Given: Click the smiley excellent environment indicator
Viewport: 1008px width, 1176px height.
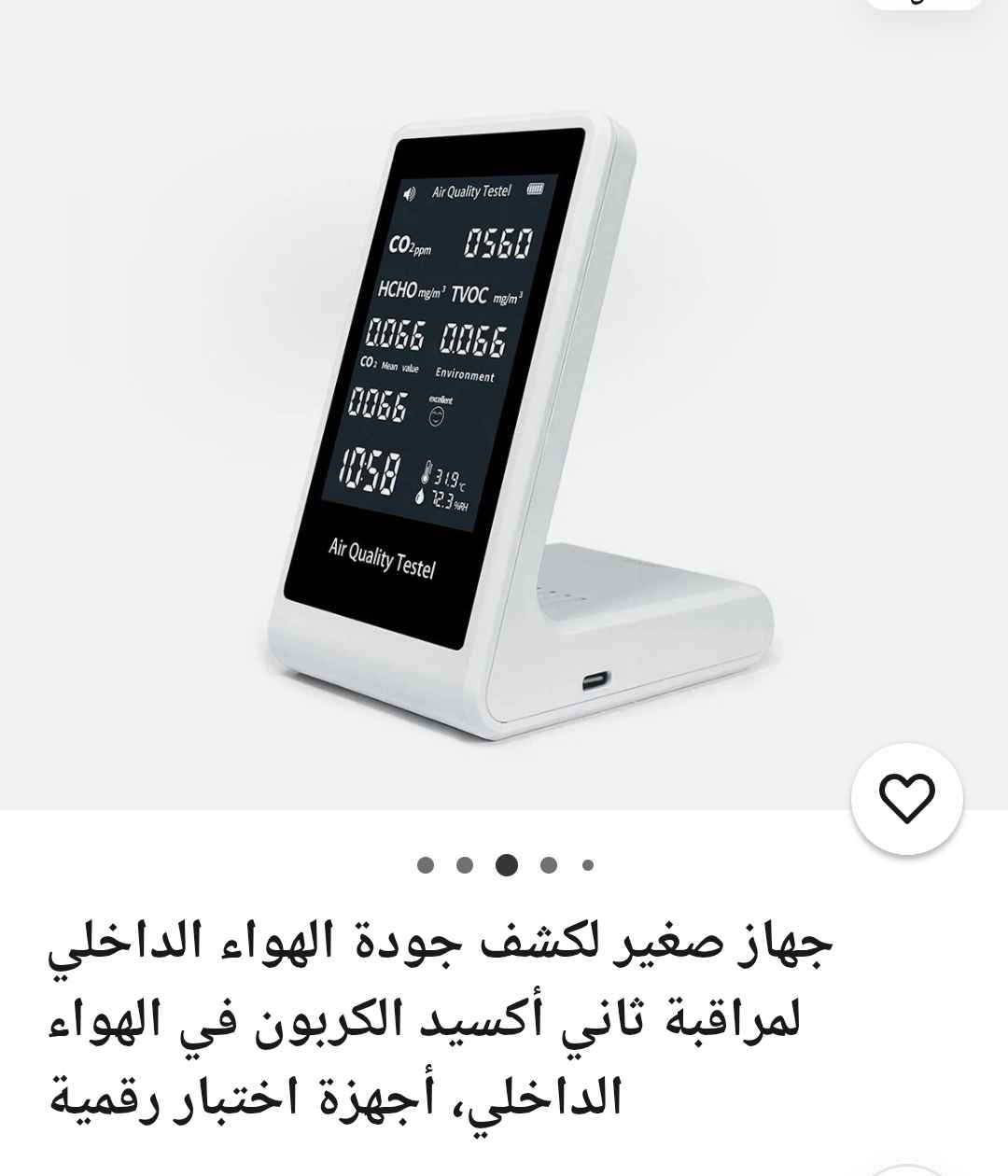Looking at the screenshot, I should (x=435, y=416).
